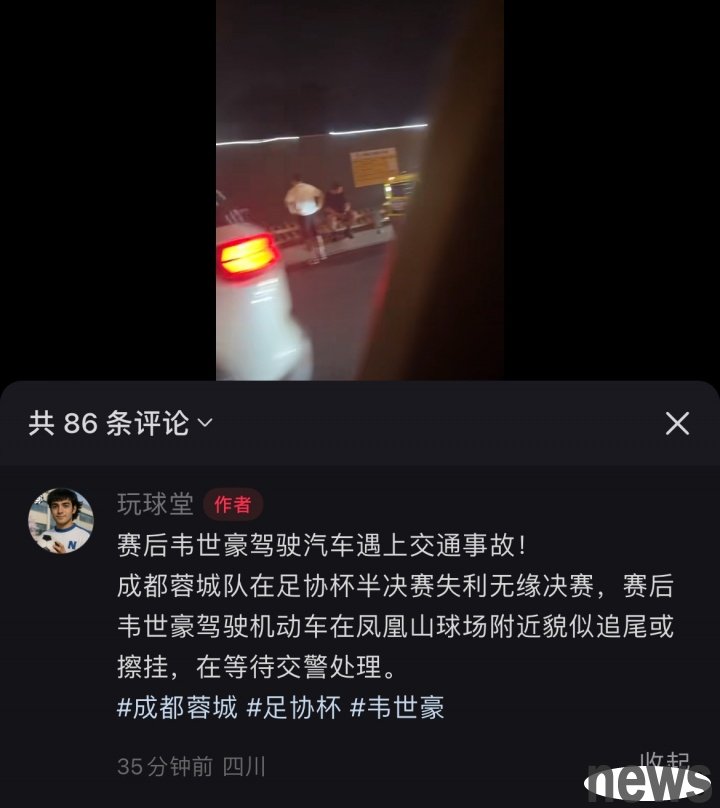Open the #足协杯 hashtag
The height and width of the screenshot is (808, 720).
pyautogui.click(x=293, y=708)
